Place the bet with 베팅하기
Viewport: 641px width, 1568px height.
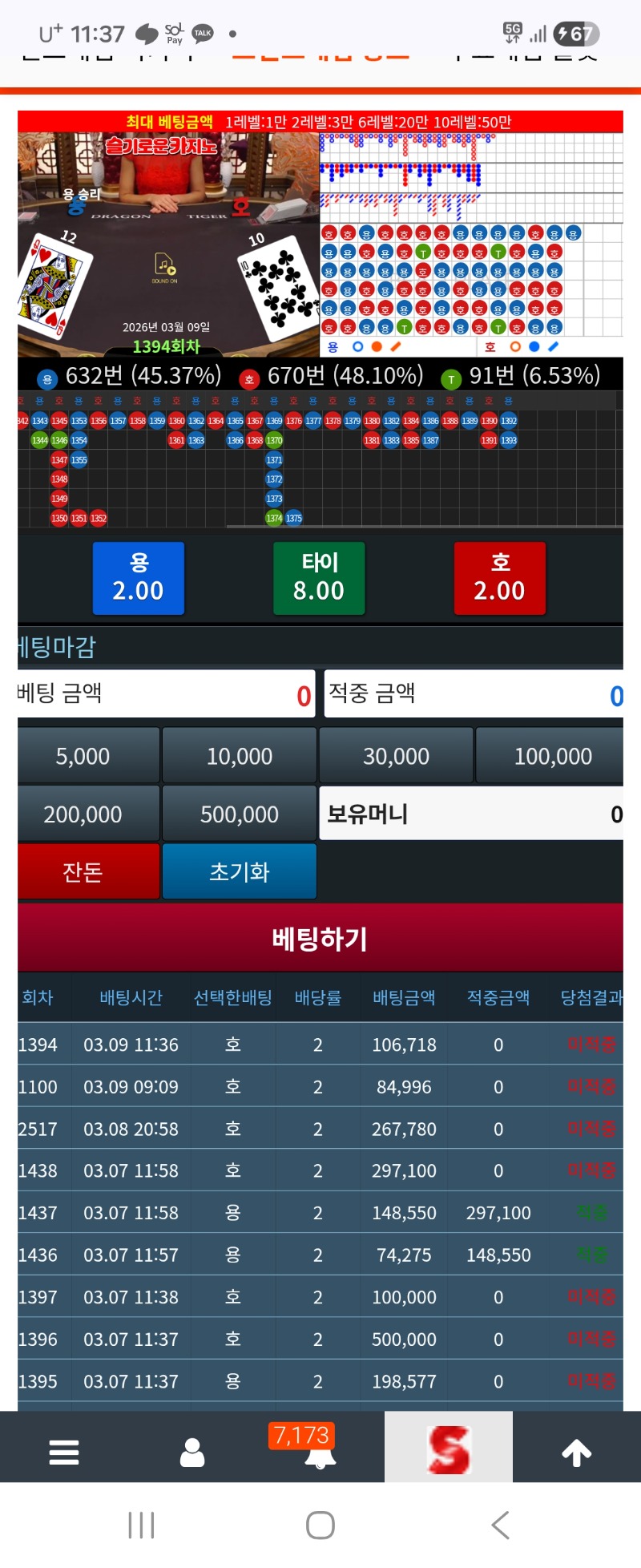(320, 938)
